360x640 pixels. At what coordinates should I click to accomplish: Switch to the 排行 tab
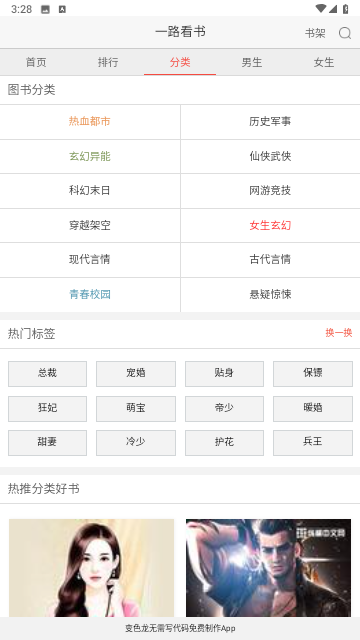pos(108,62)
